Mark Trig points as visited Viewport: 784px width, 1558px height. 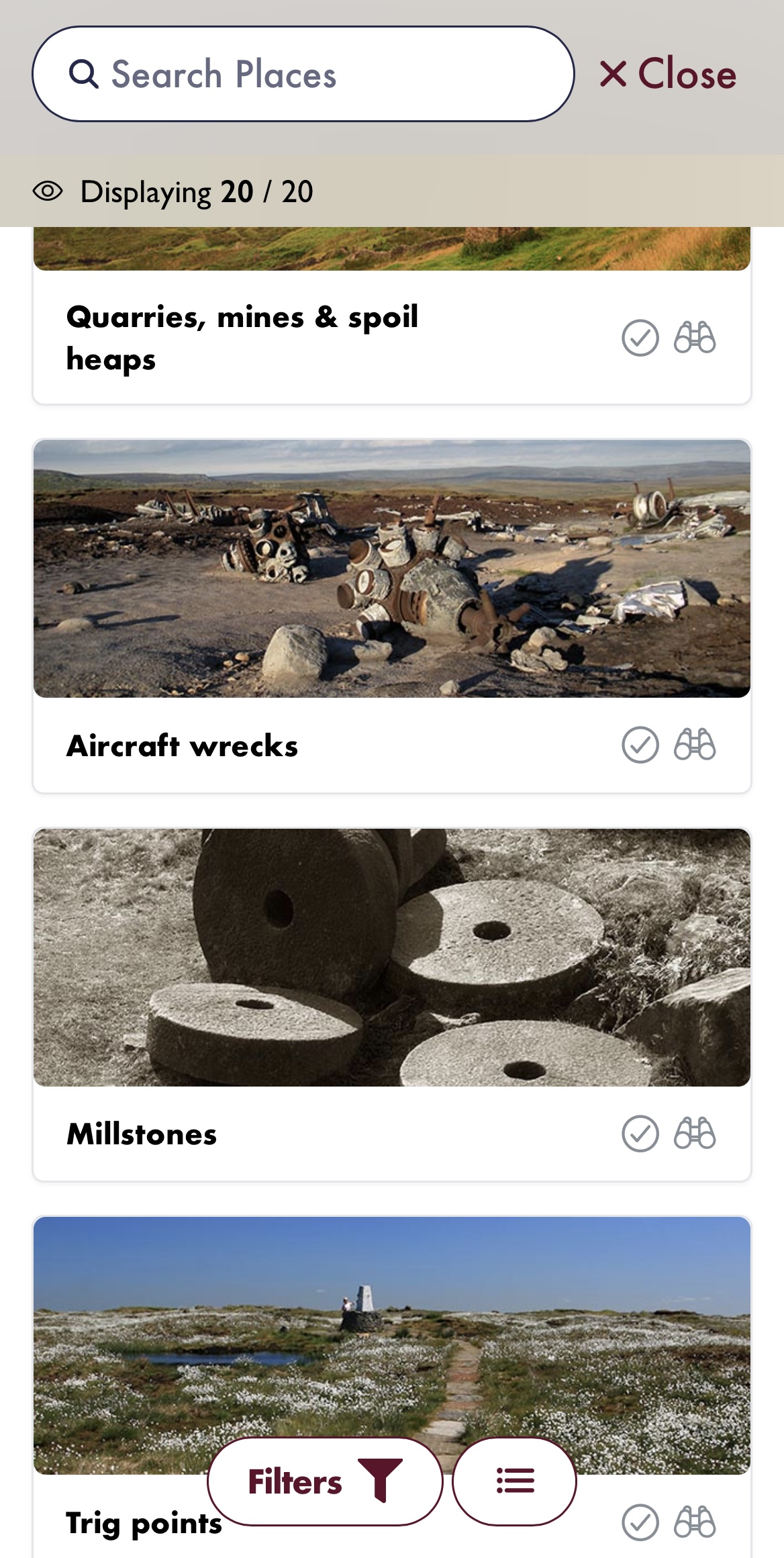click(x=640, y=1522)
